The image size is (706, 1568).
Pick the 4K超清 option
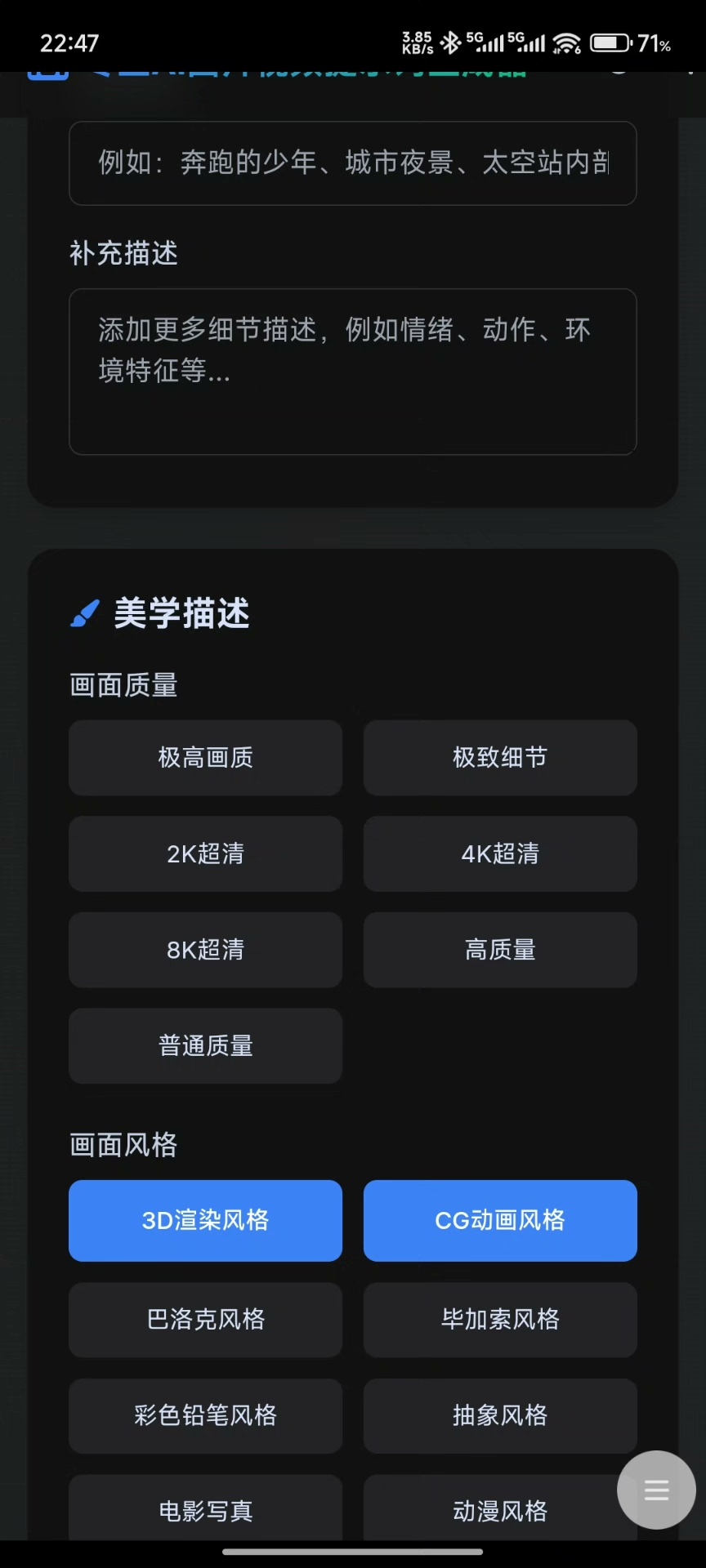coord(500,853)
